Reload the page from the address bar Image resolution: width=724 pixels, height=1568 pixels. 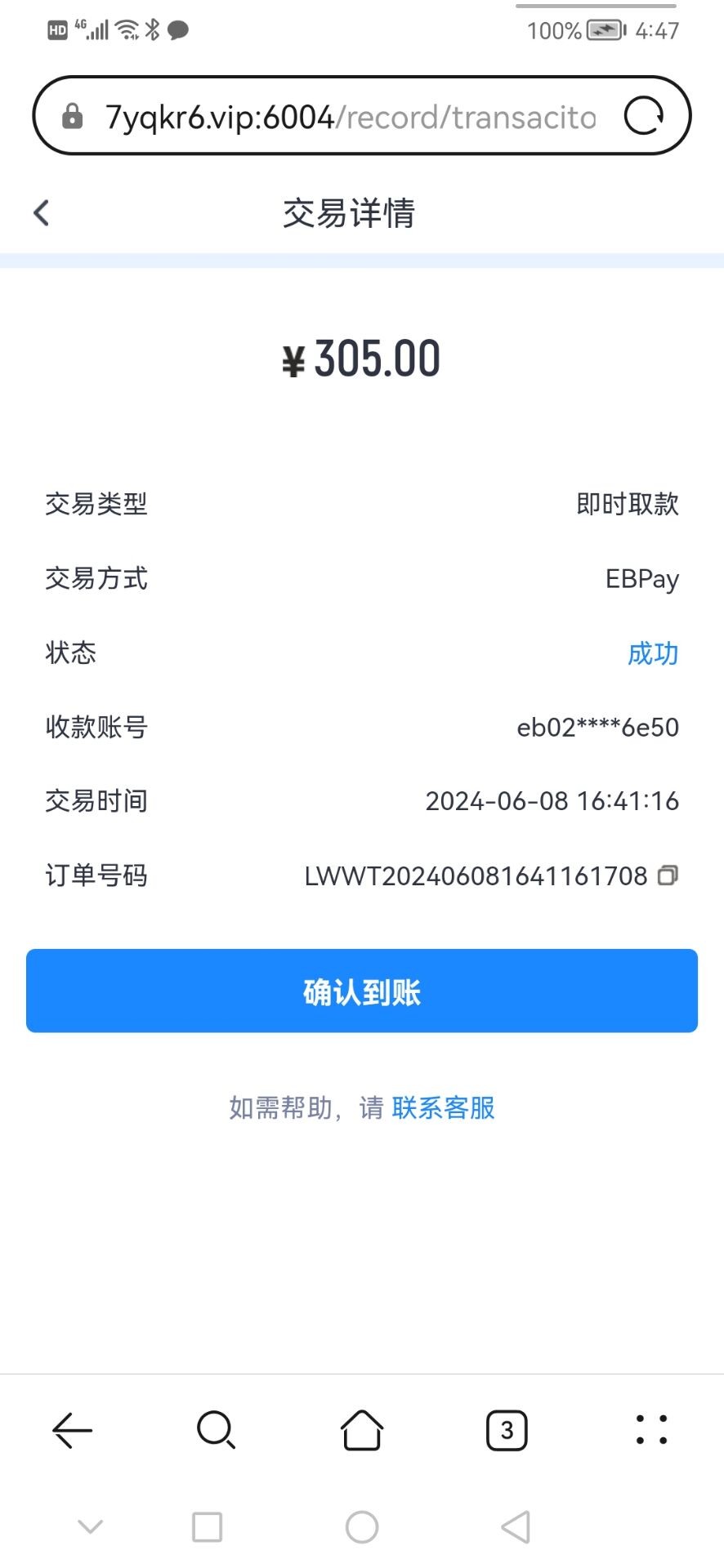click(x=644, y=116)
